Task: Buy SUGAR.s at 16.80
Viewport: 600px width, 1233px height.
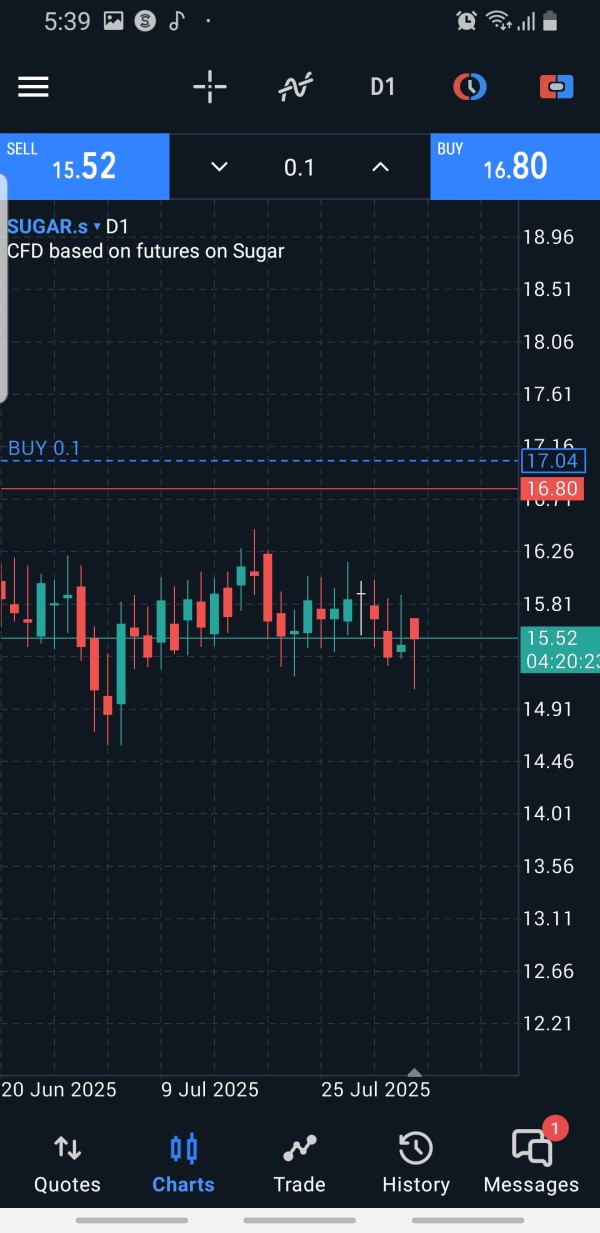Action: point(515,167)
